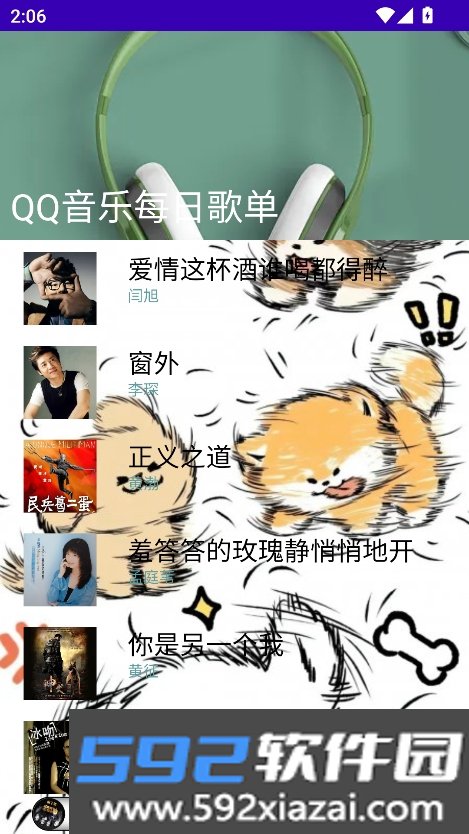
Task: Select the song 正义之道
Action: click(234, 476)
